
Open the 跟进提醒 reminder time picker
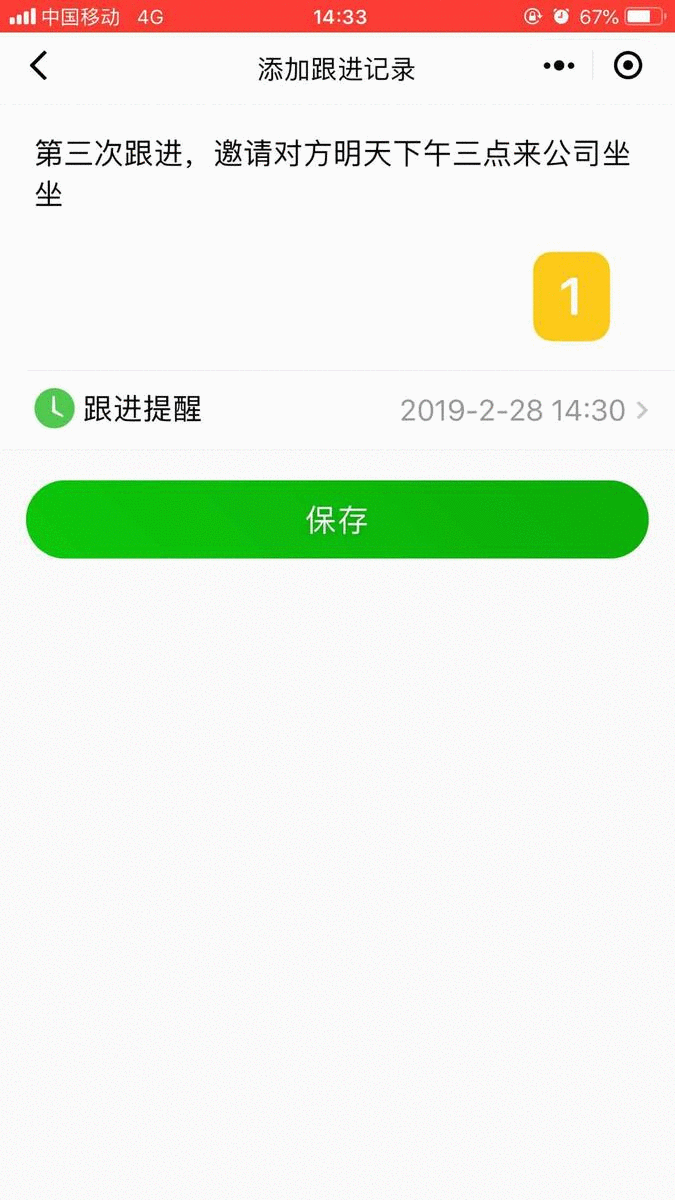pos(337,410)
